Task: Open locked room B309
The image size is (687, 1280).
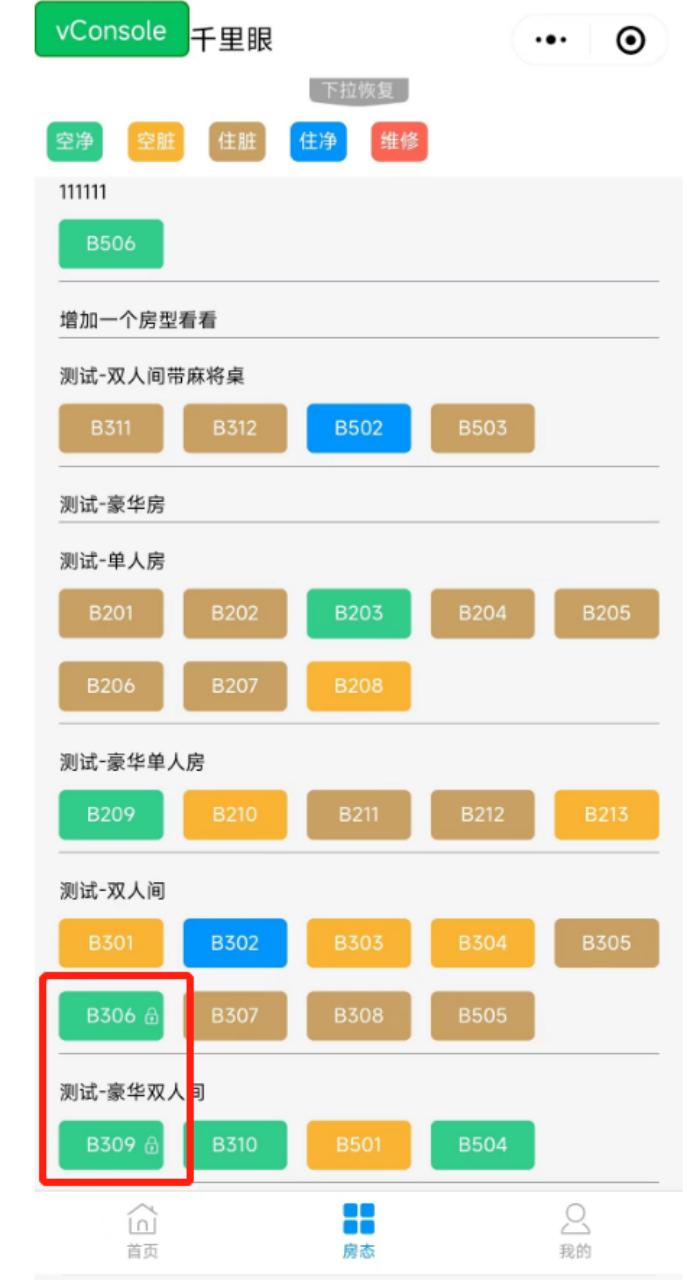Action: [x=111, y=1145]
